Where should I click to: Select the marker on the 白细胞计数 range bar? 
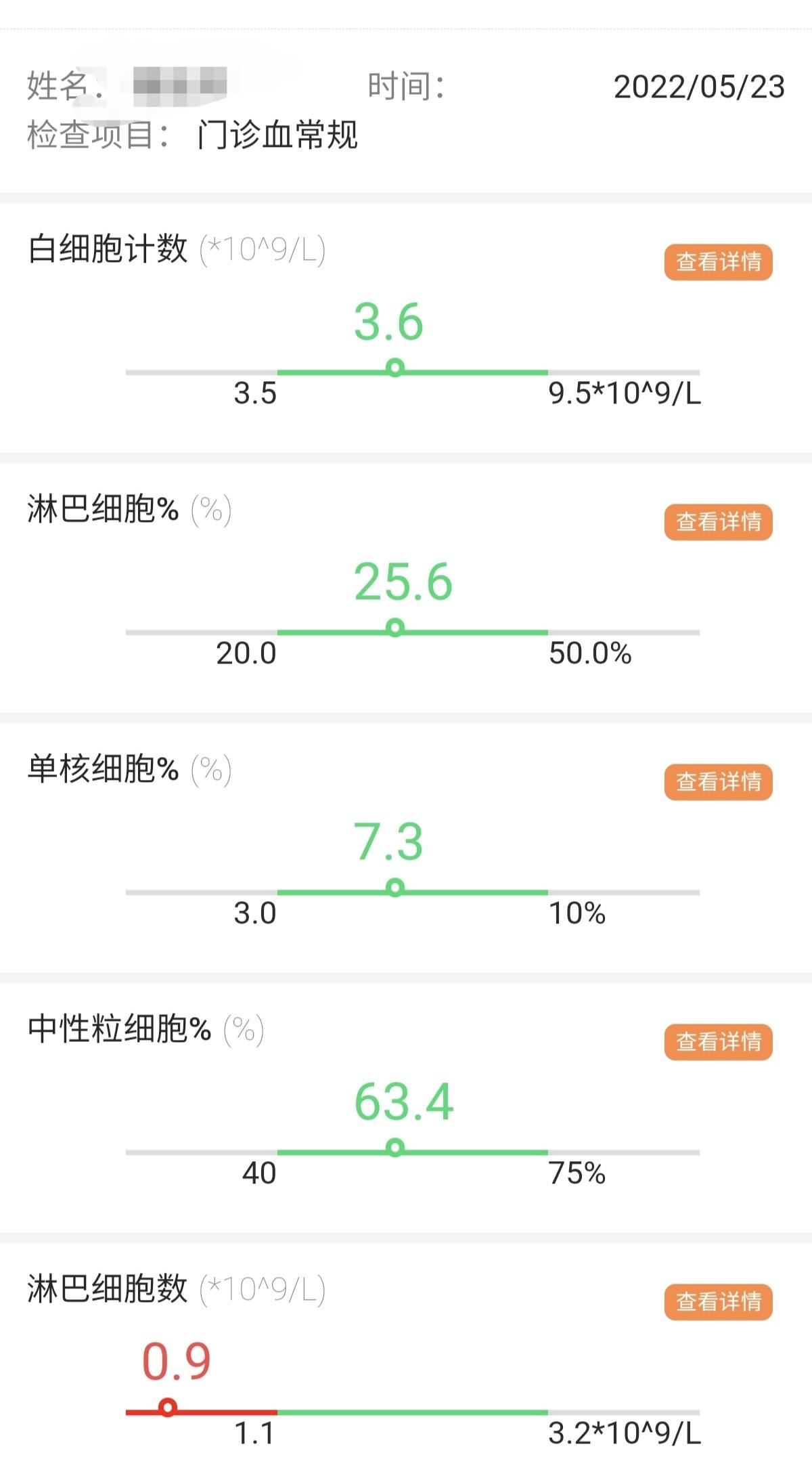[x=394, y=368]
